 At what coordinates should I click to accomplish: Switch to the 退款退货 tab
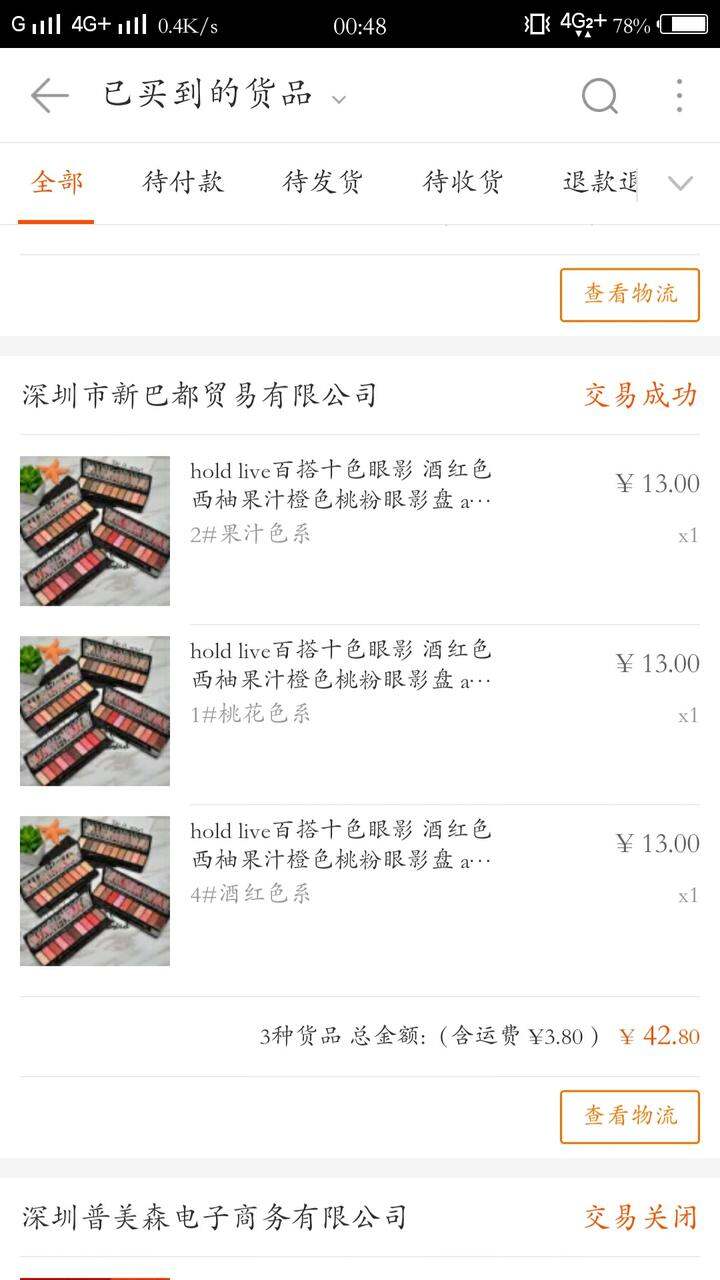click(600, 182)
